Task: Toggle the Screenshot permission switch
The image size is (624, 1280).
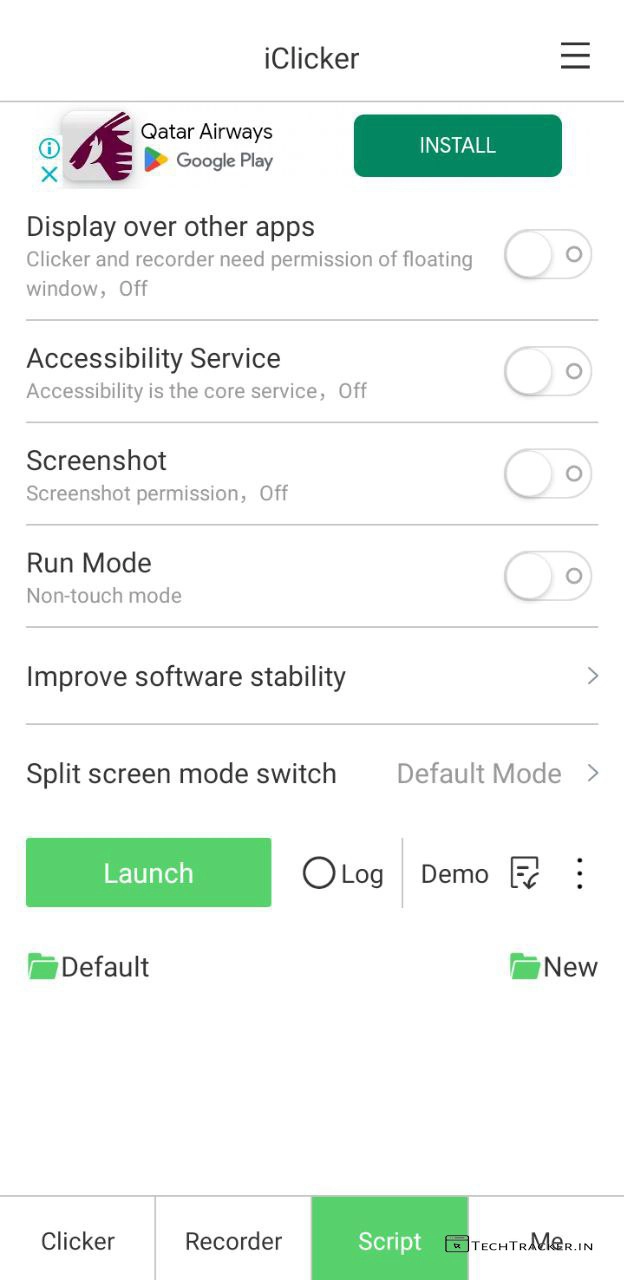Action: coord(547,474)
